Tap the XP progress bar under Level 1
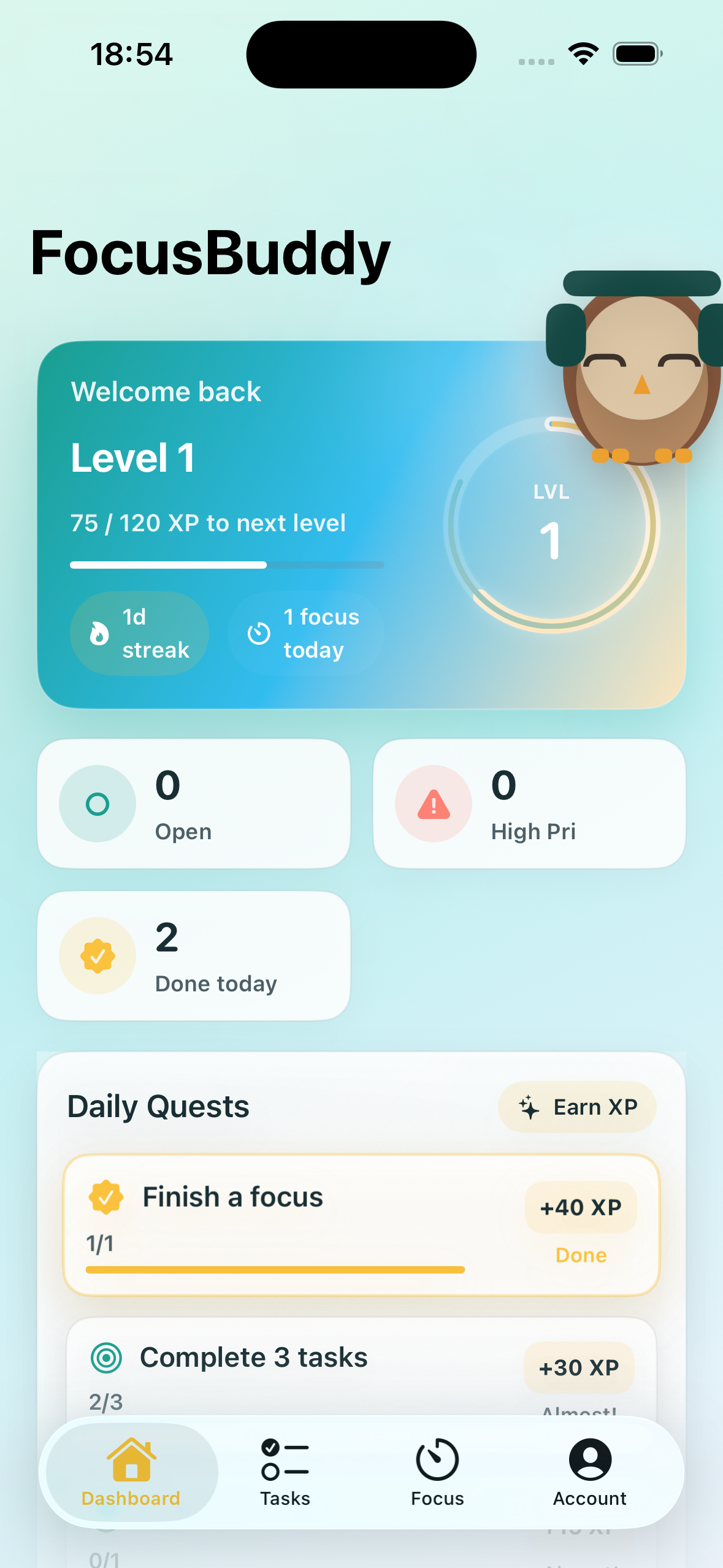Screen dimensions: 723x1568 (x=227, y=564)
